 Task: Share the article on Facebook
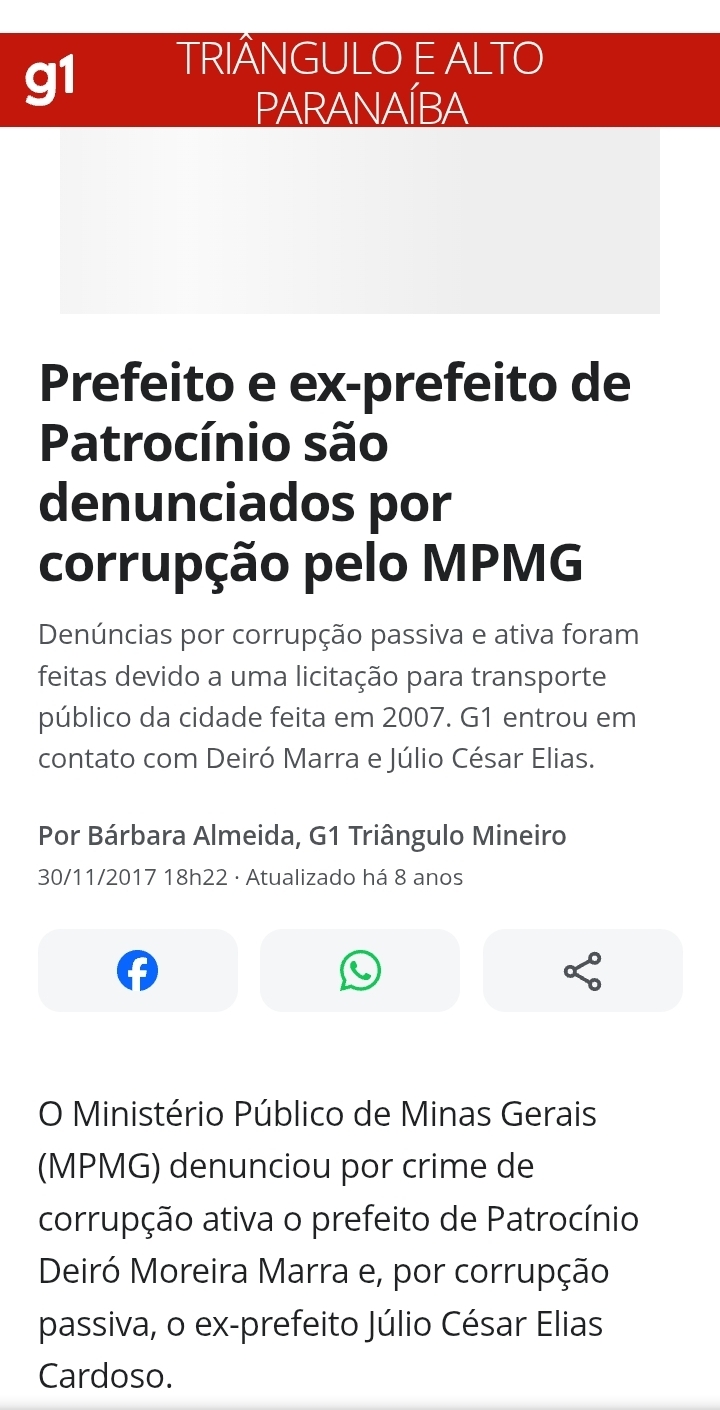click(138, 971)
